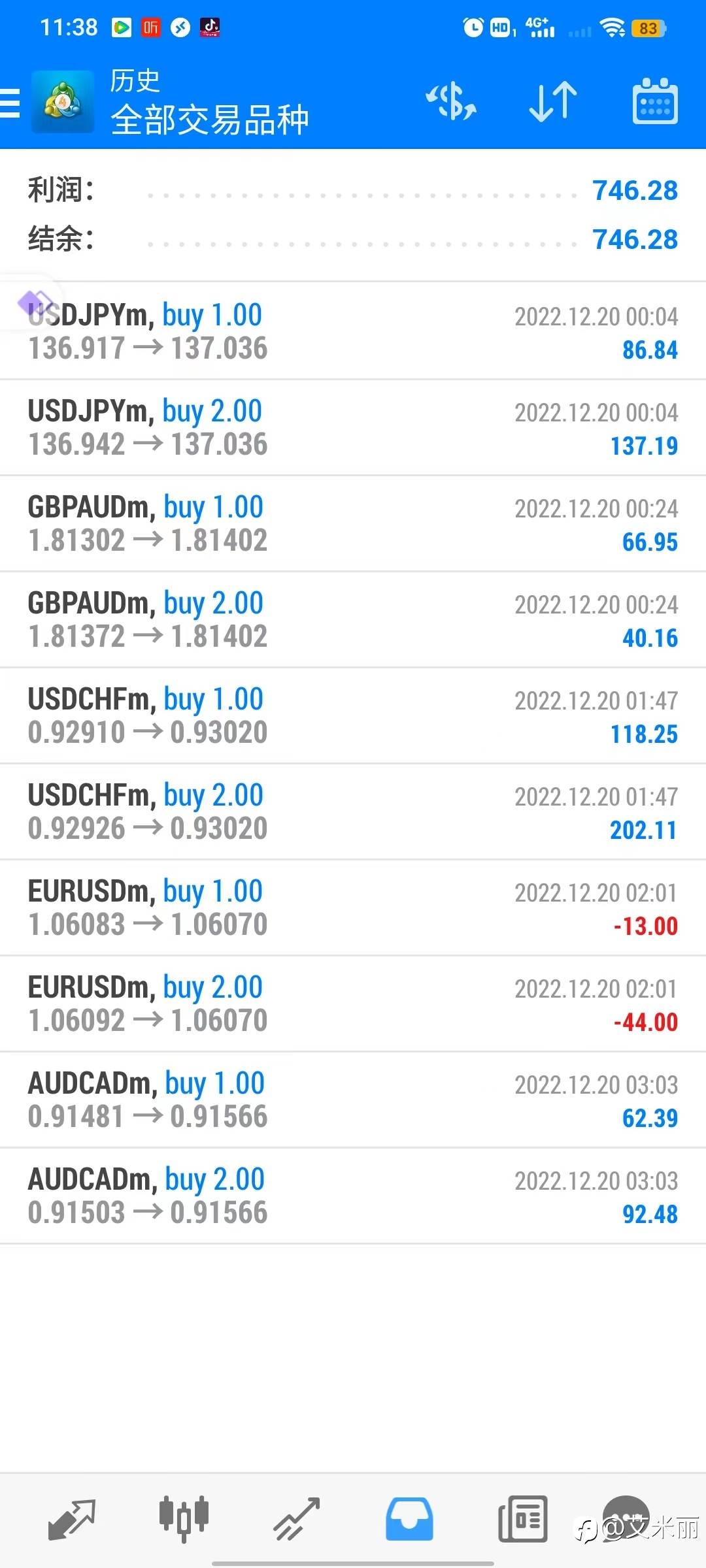Expand the USDJPYm buy 2.00 trade

(353, 427)
